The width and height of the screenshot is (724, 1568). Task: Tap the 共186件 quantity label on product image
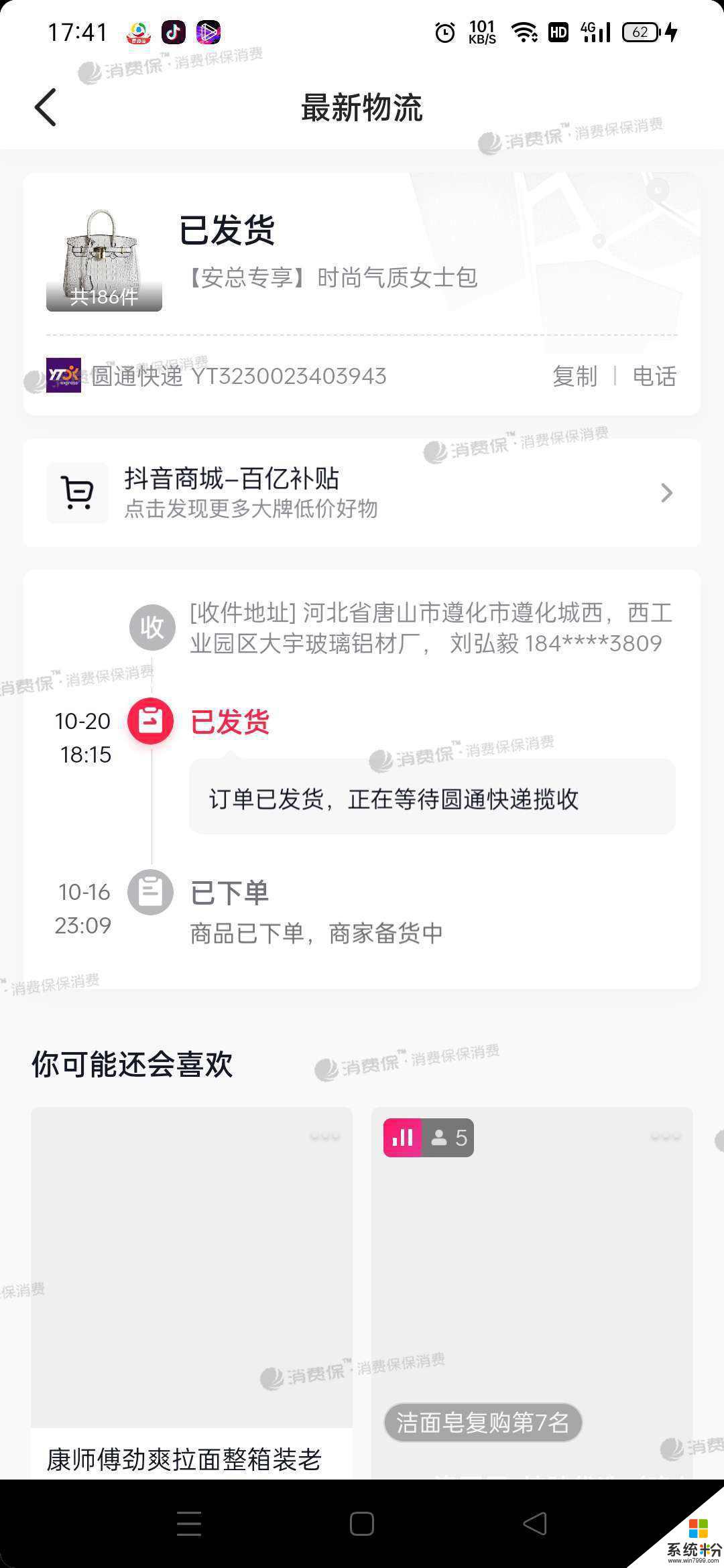click(x=104, y=298)
